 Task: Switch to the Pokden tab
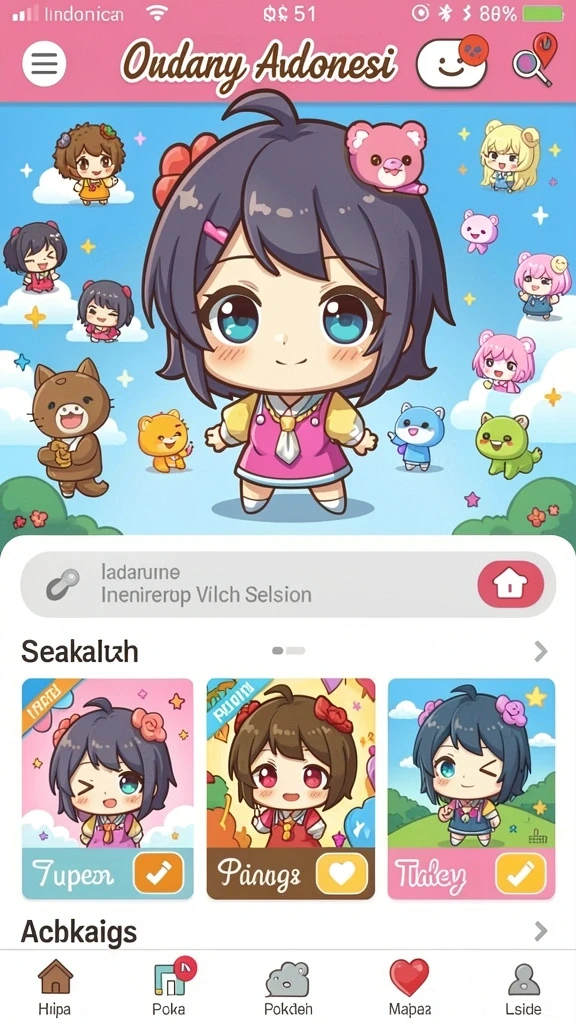pos(288,987)
